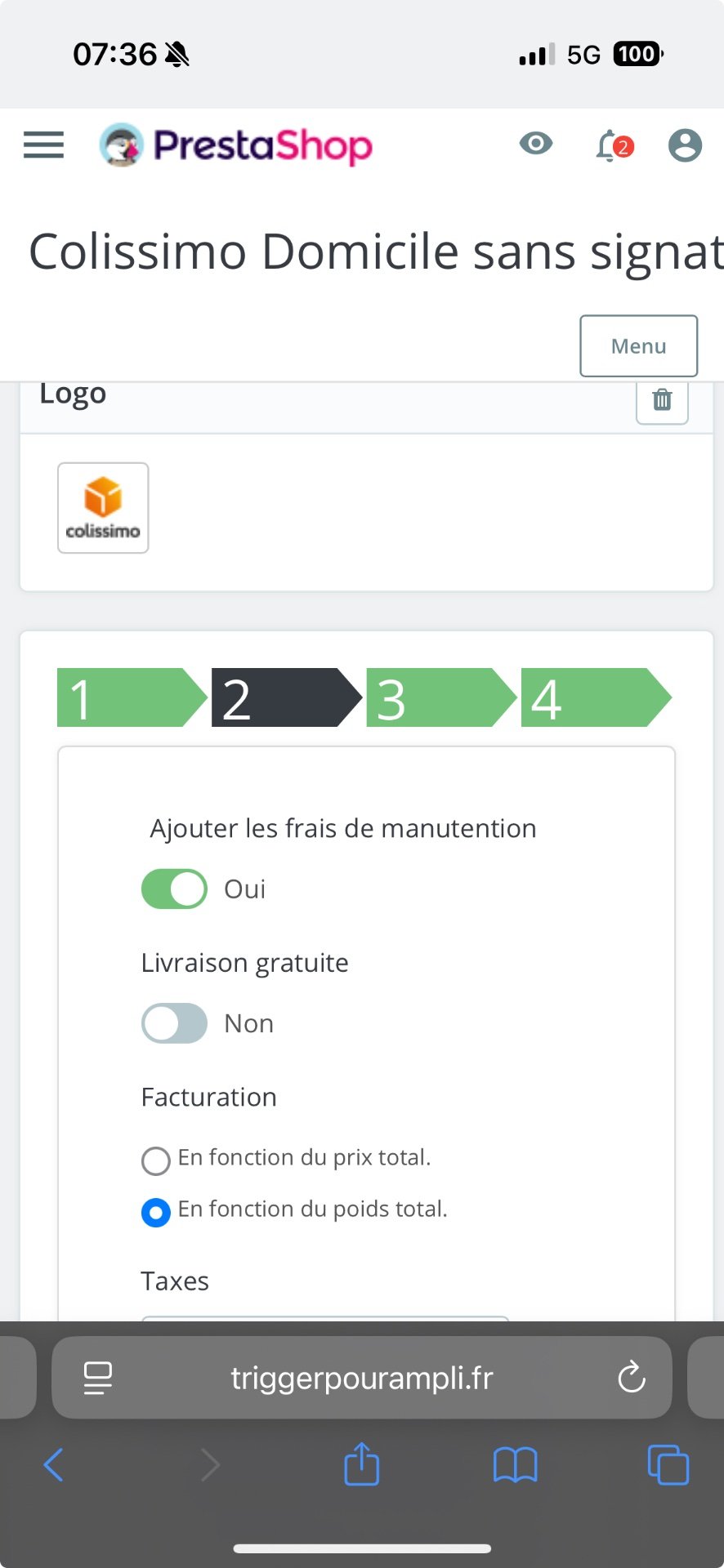
Task: Reload the page in Safari
Action: click(x=632, y=1378)
